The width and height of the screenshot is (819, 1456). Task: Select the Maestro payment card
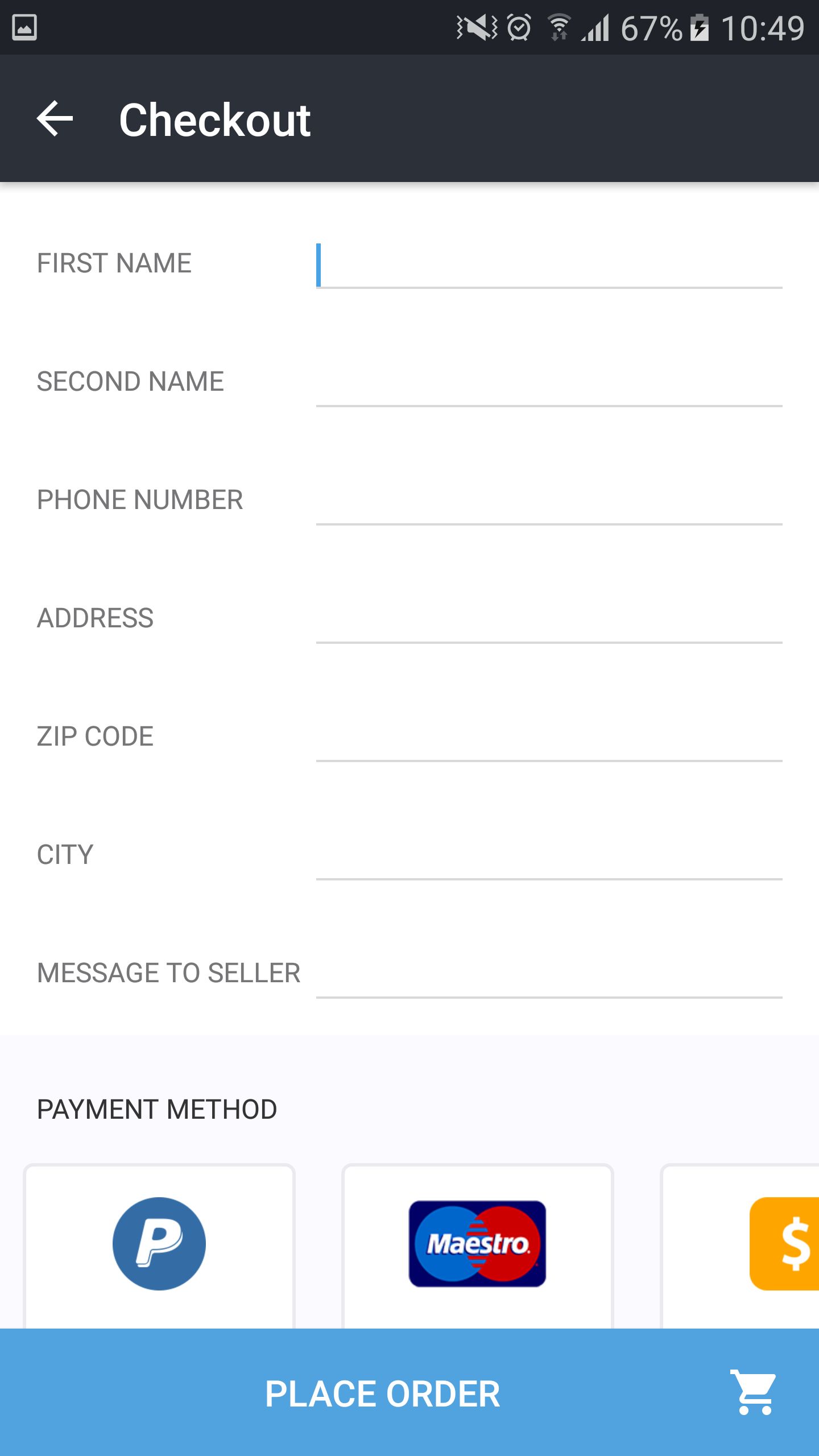(477, 1244)
